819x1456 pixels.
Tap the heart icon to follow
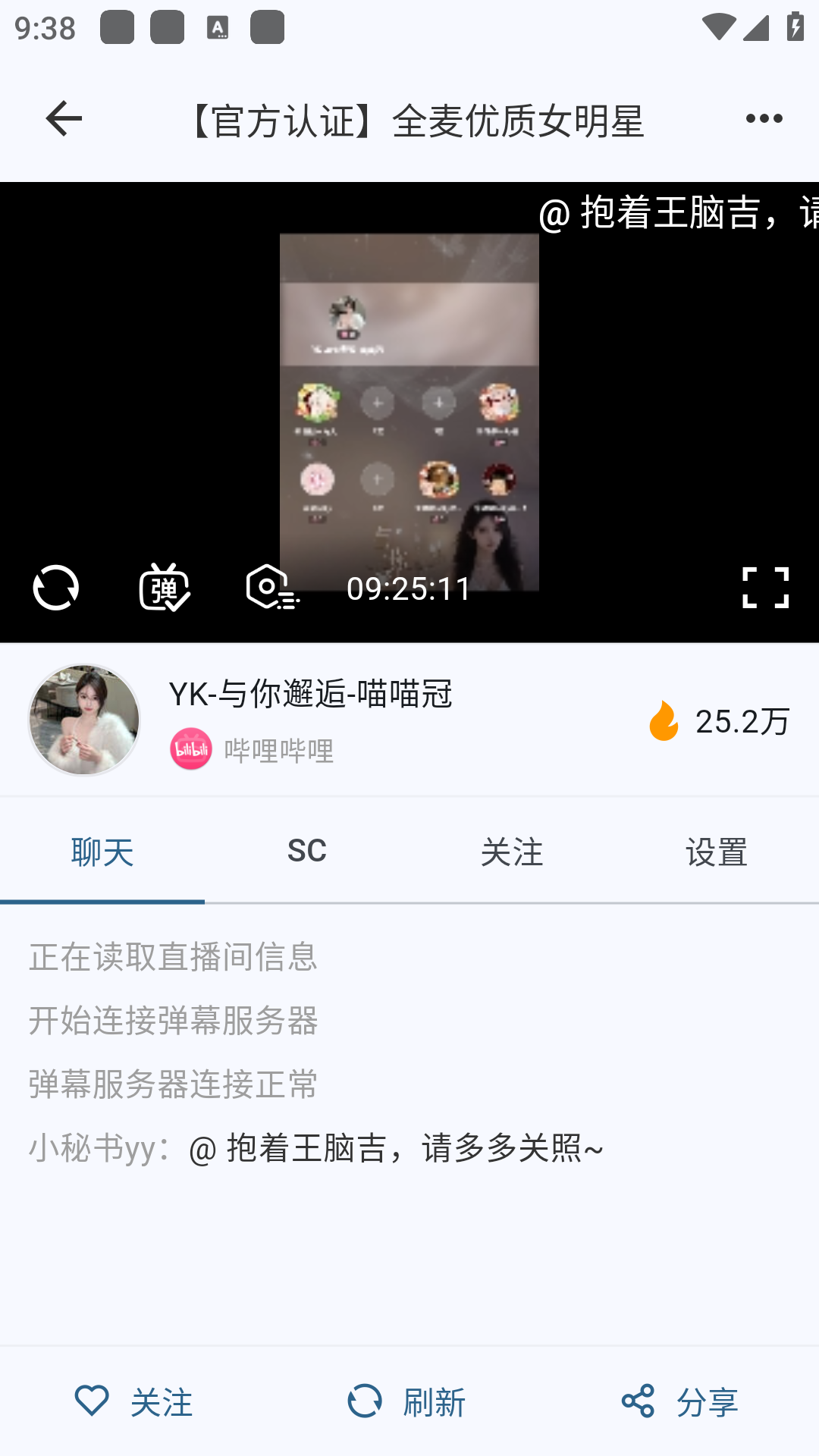click(x=93, y=1399)
